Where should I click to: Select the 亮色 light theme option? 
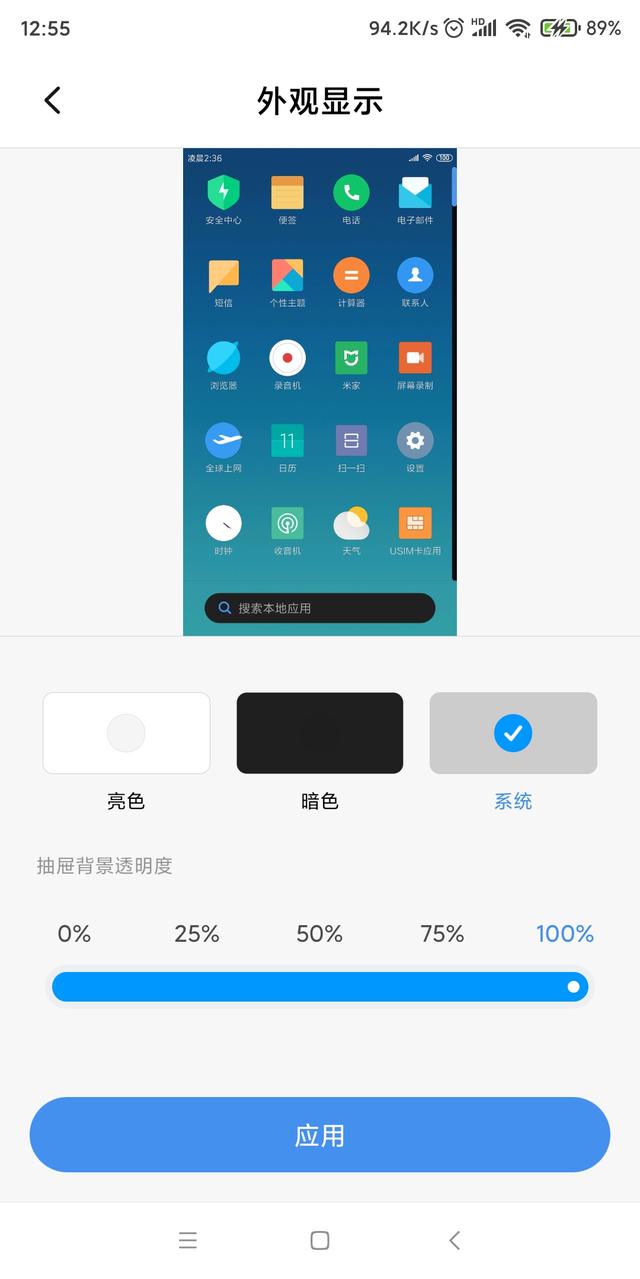tap(126, 733)
